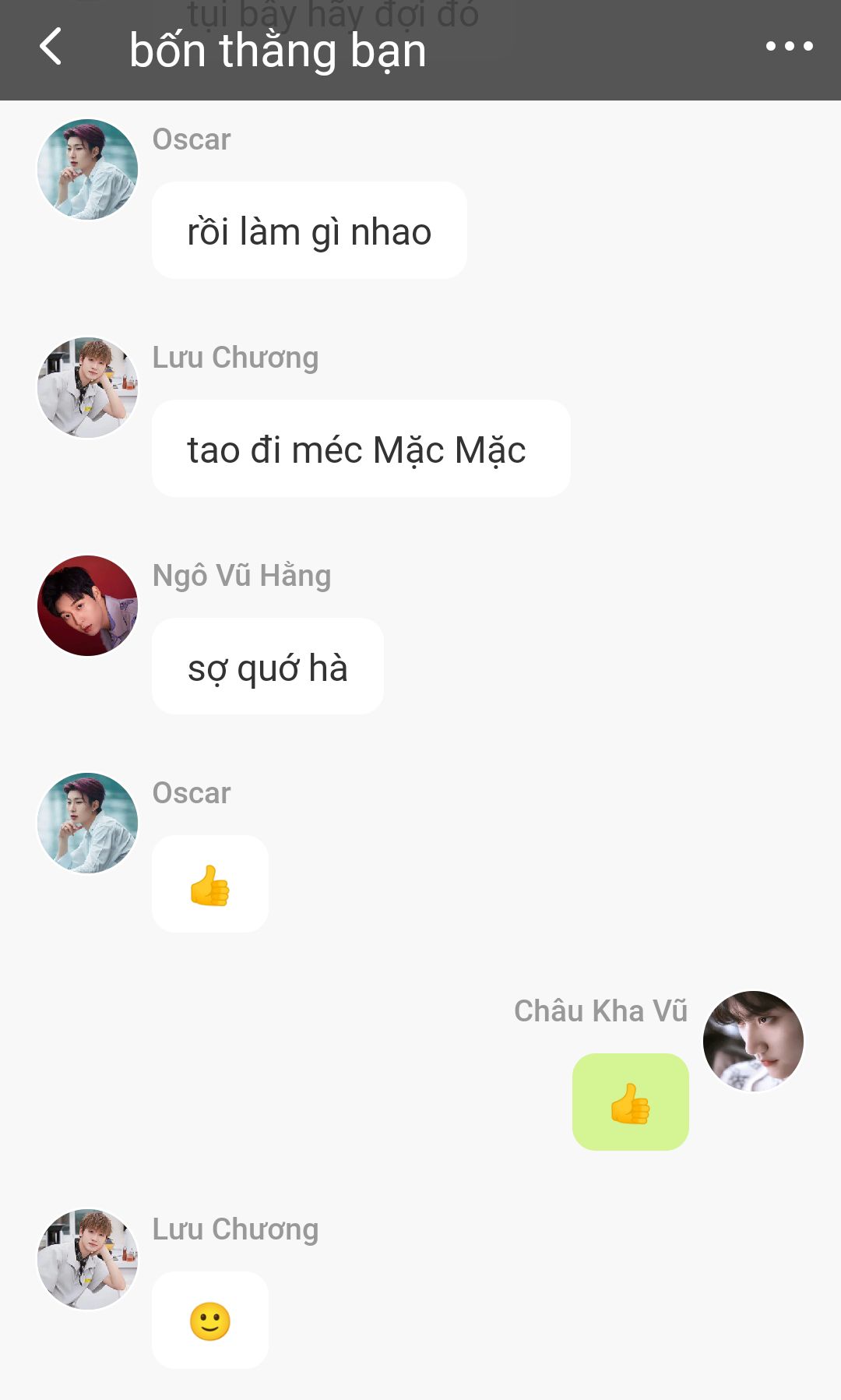The width and height of the screenshot is (841, 1400).
Task: View Oscar's avatar beside "rồi làm gì nhao"
Action: [88, 169]
